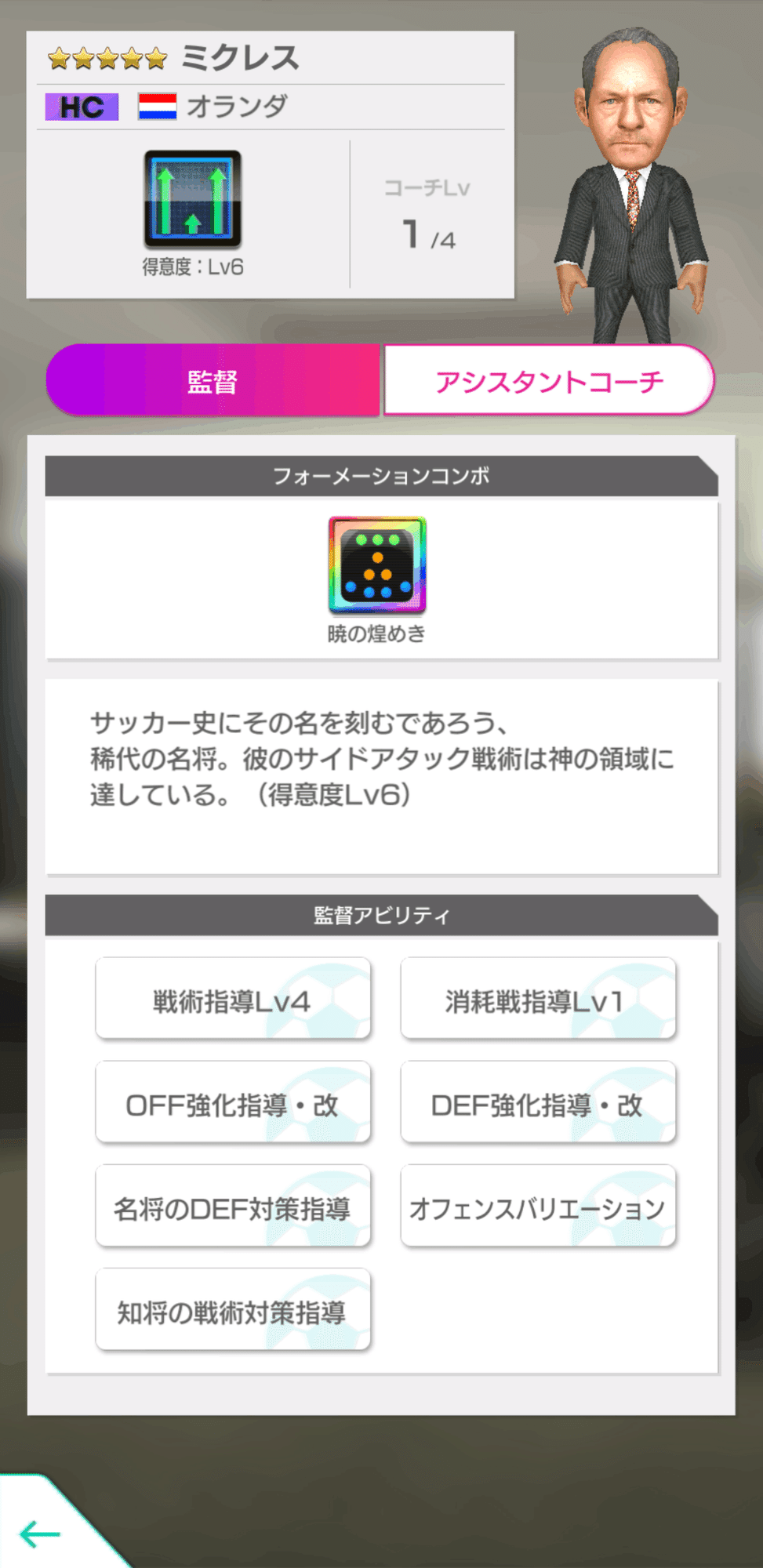Switch to the アシスタントコーチ tab
This screenshot has width=763, height=1568.
click(551, 379)
